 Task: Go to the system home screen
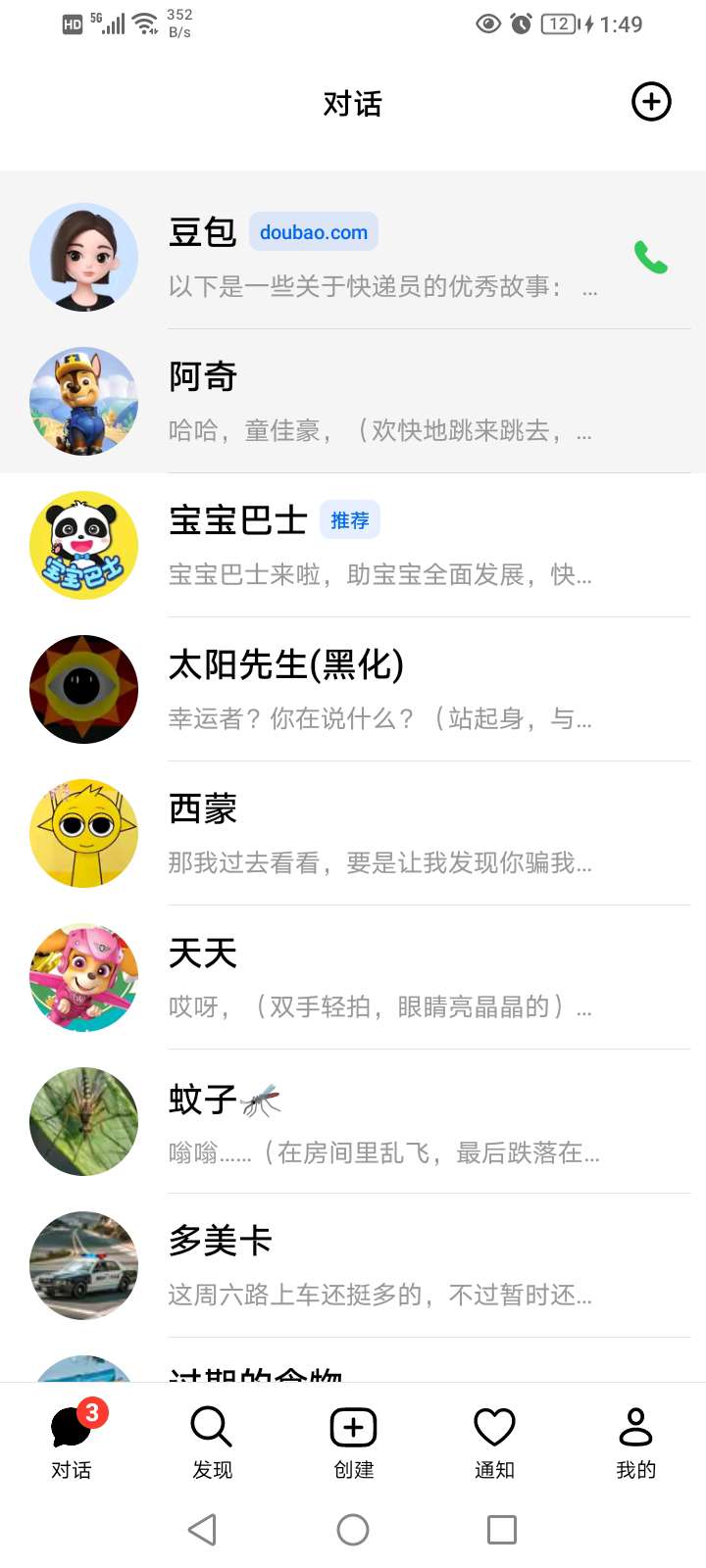pyautogui.click(x=353, y=1530)
